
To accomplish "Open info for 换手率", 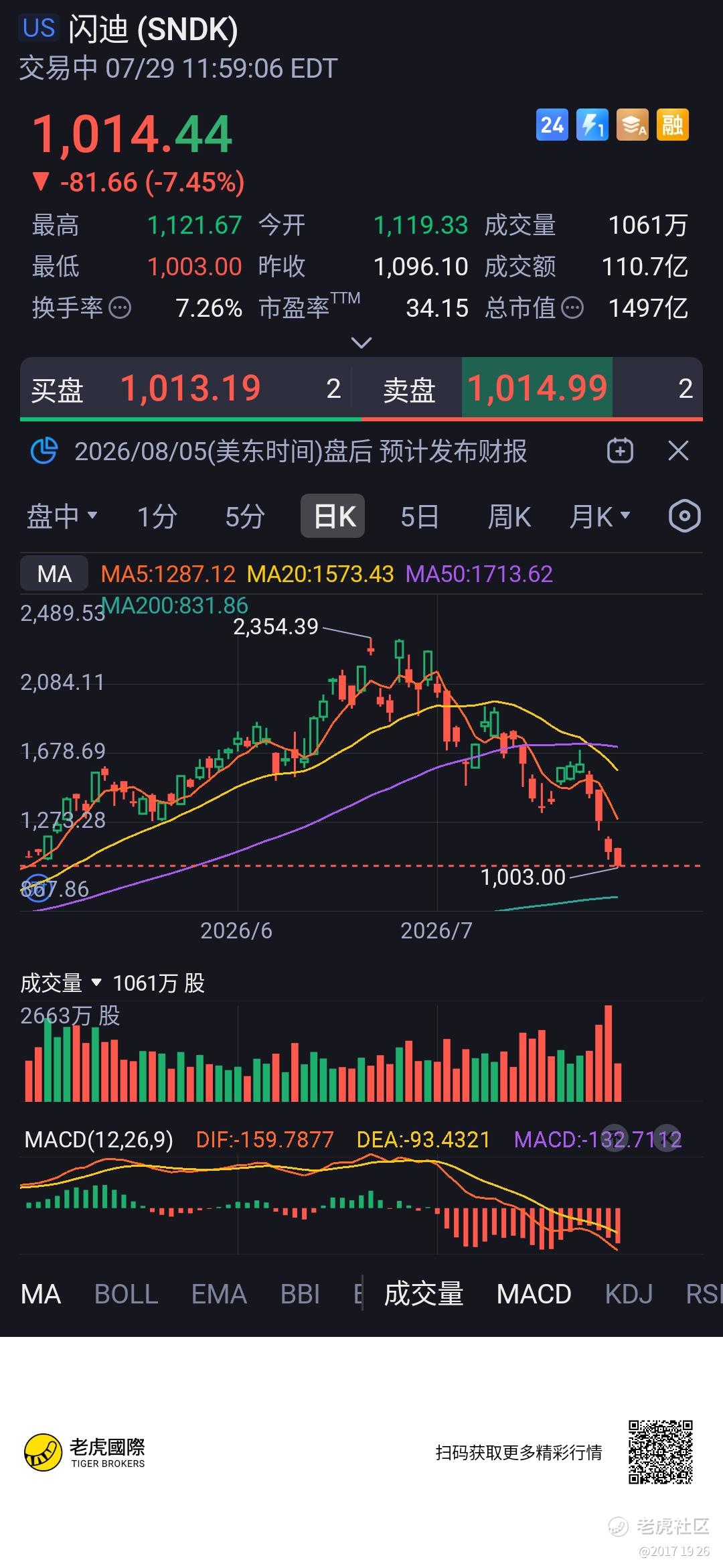I will tap(120, 308).
